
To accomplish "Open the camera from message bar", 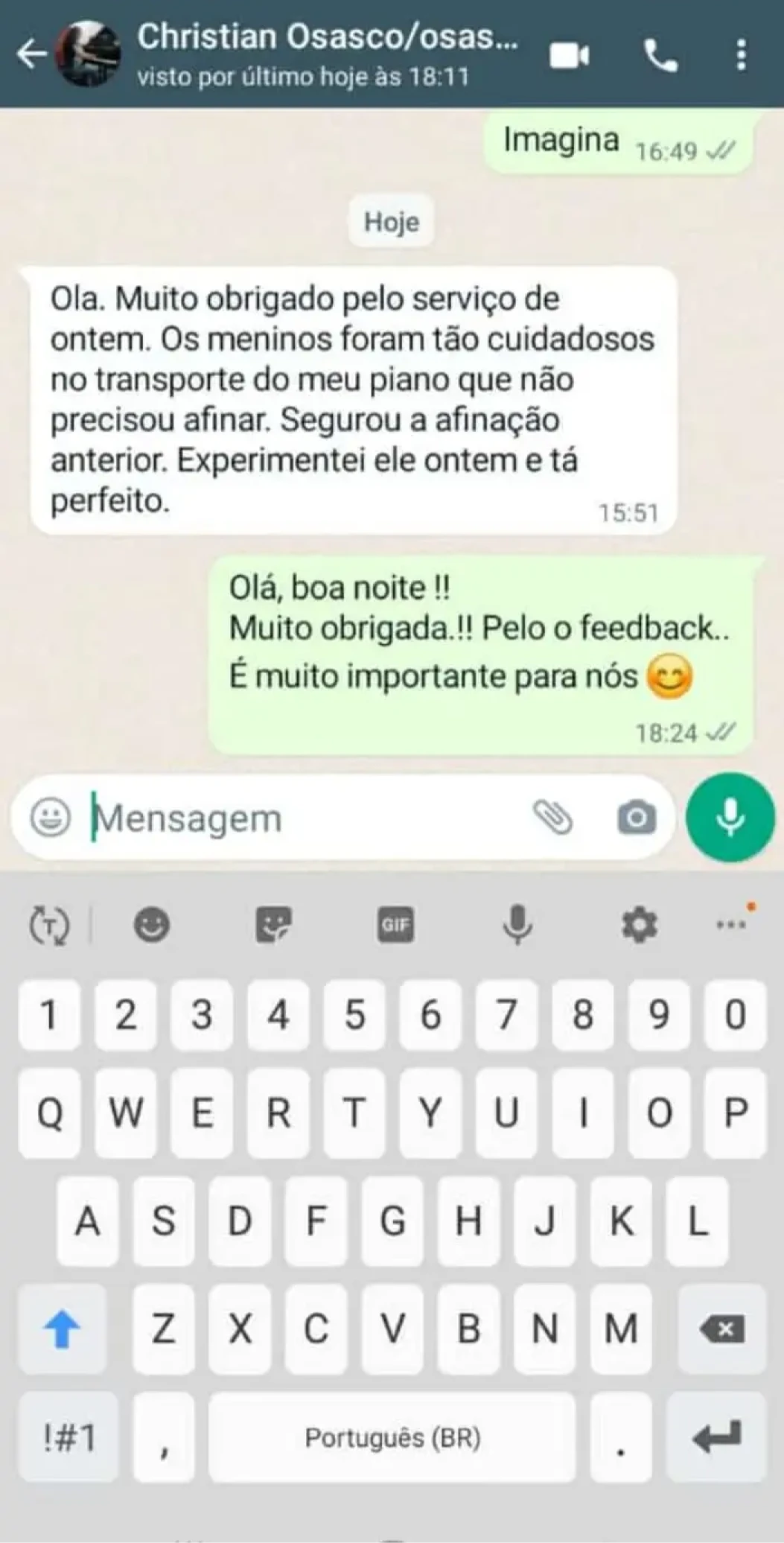I will click(637, 818).
